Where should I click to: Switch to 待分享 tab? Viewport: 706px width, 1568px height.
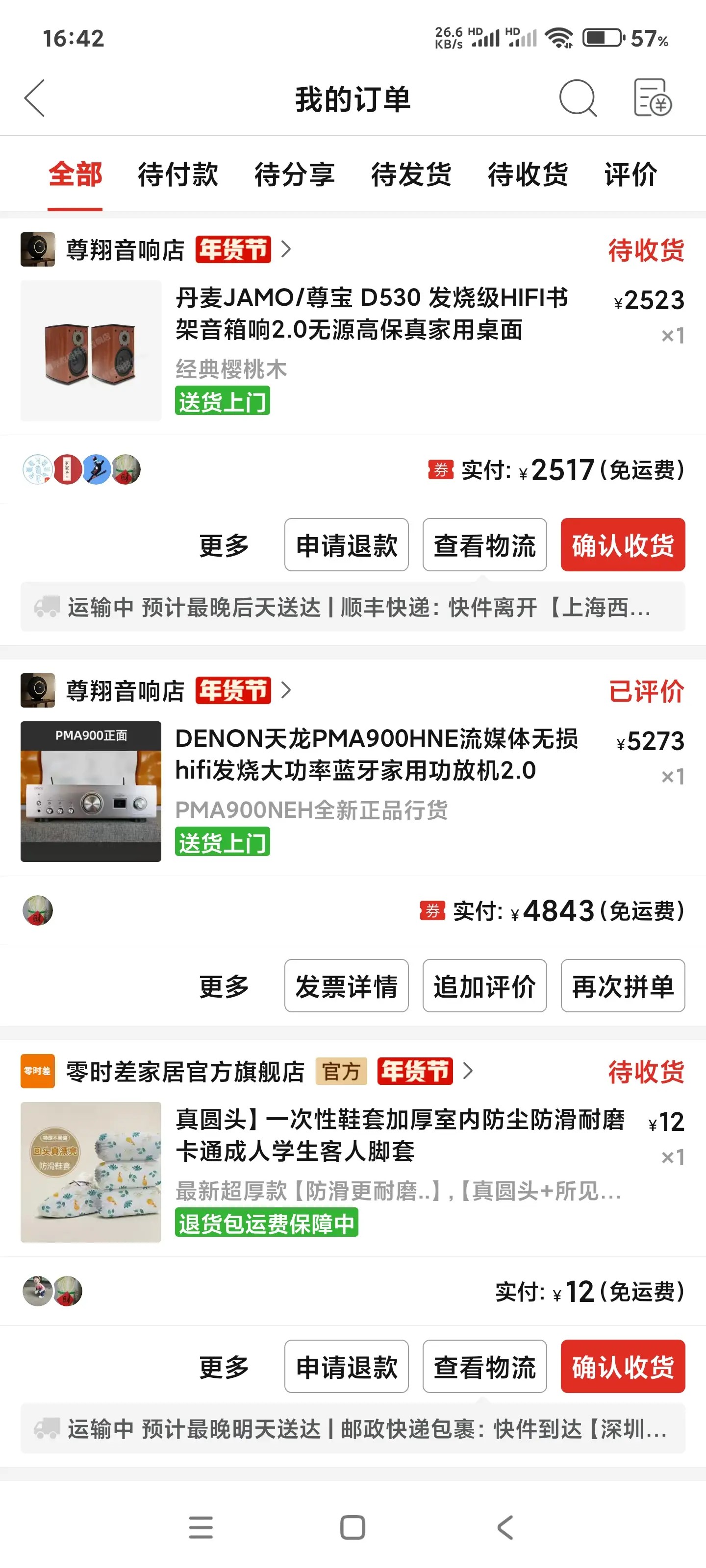tap(294, 175)
